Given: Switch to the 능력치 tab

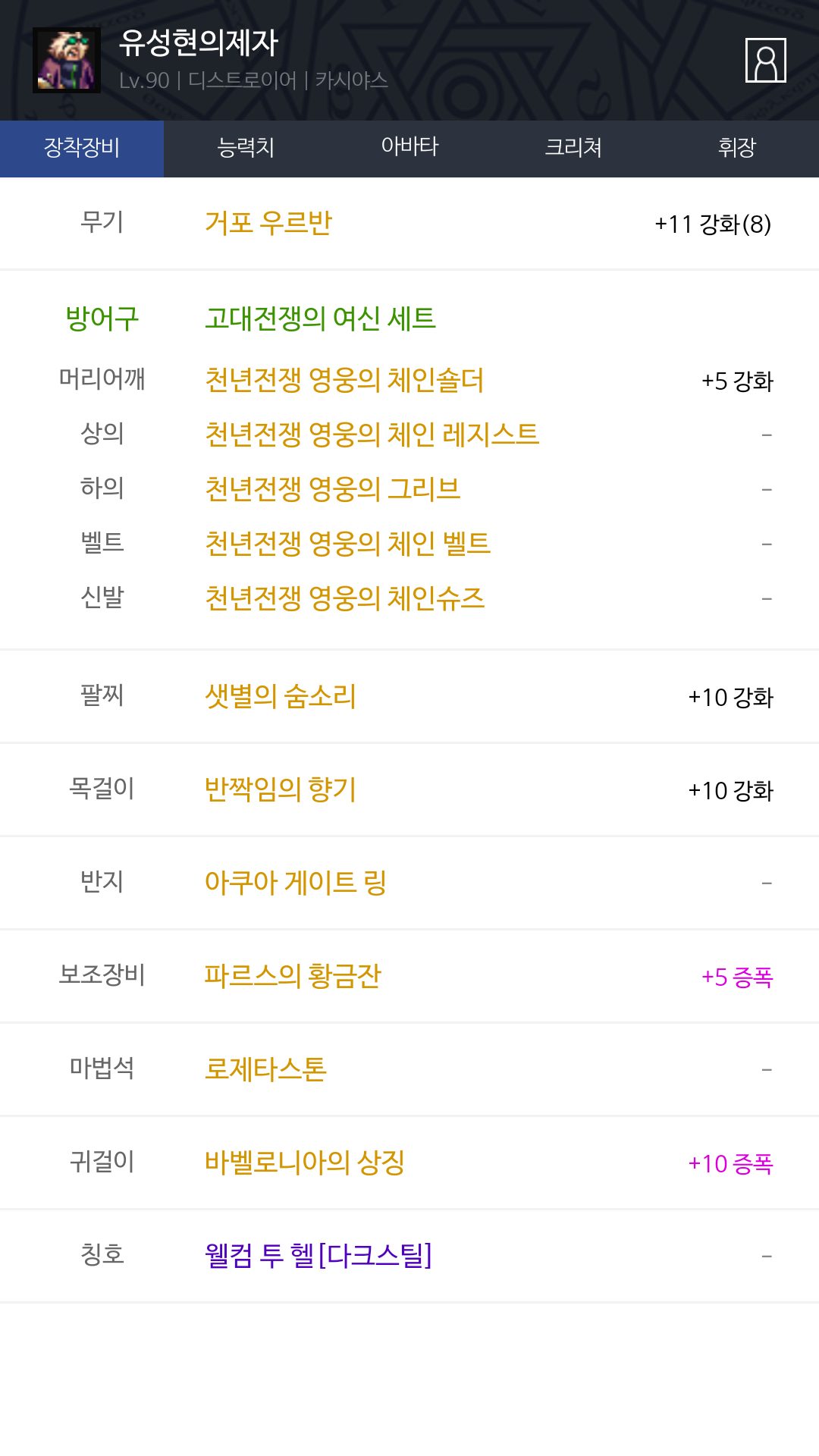Looking at the screenshot, I should point(246,148).
